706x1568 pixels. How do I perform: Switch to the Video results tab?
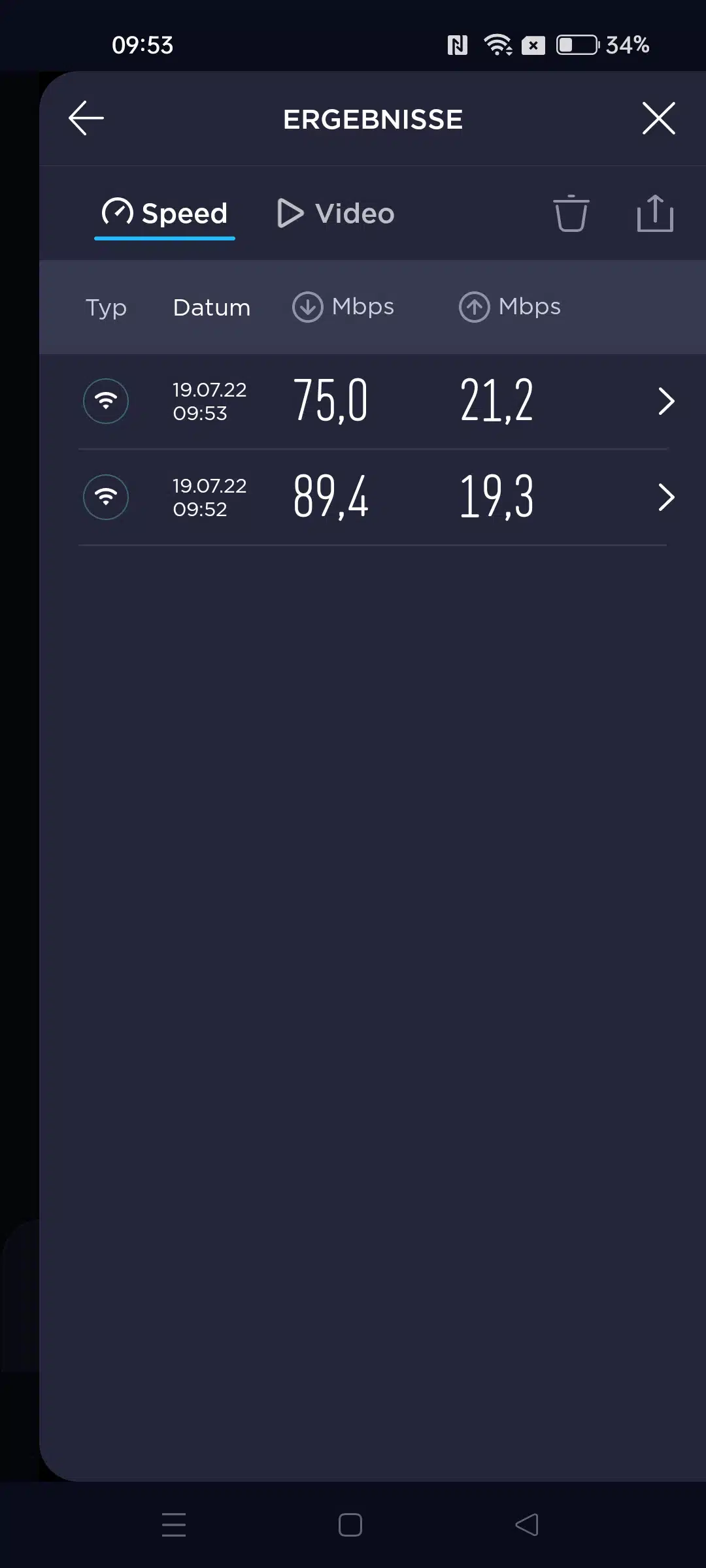336,214
